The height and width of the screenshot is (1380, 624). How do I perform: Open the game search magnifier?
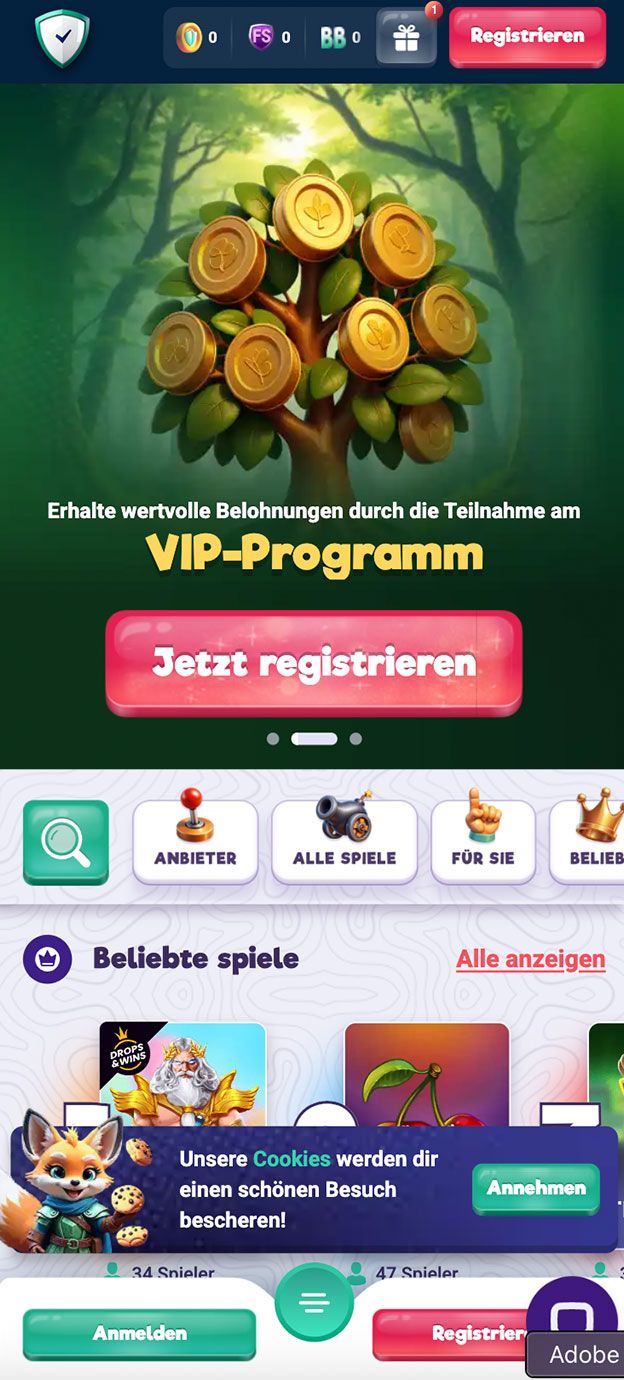pos(66,842)
